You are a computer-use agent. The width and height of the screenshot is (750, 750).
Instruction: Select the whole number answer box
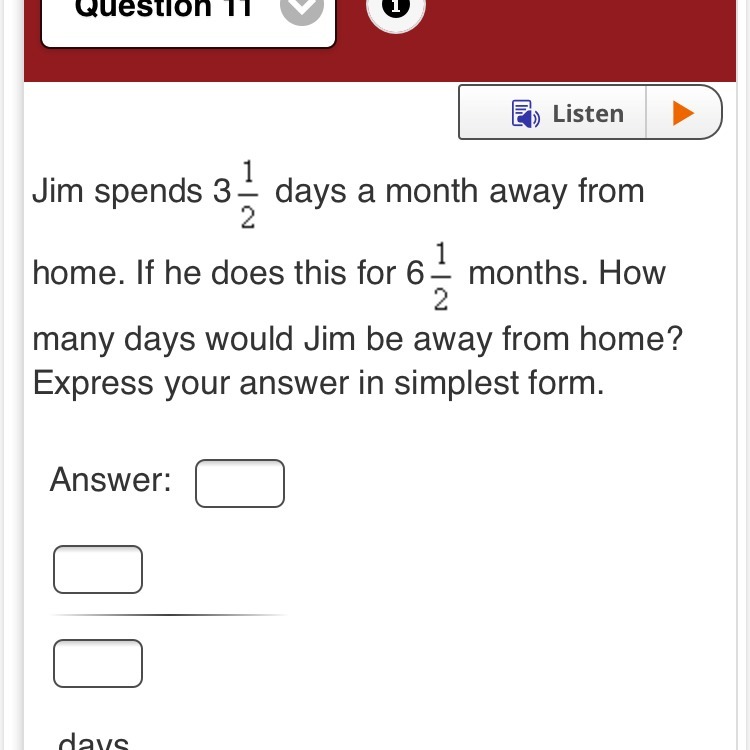click(x=240, y=484)
